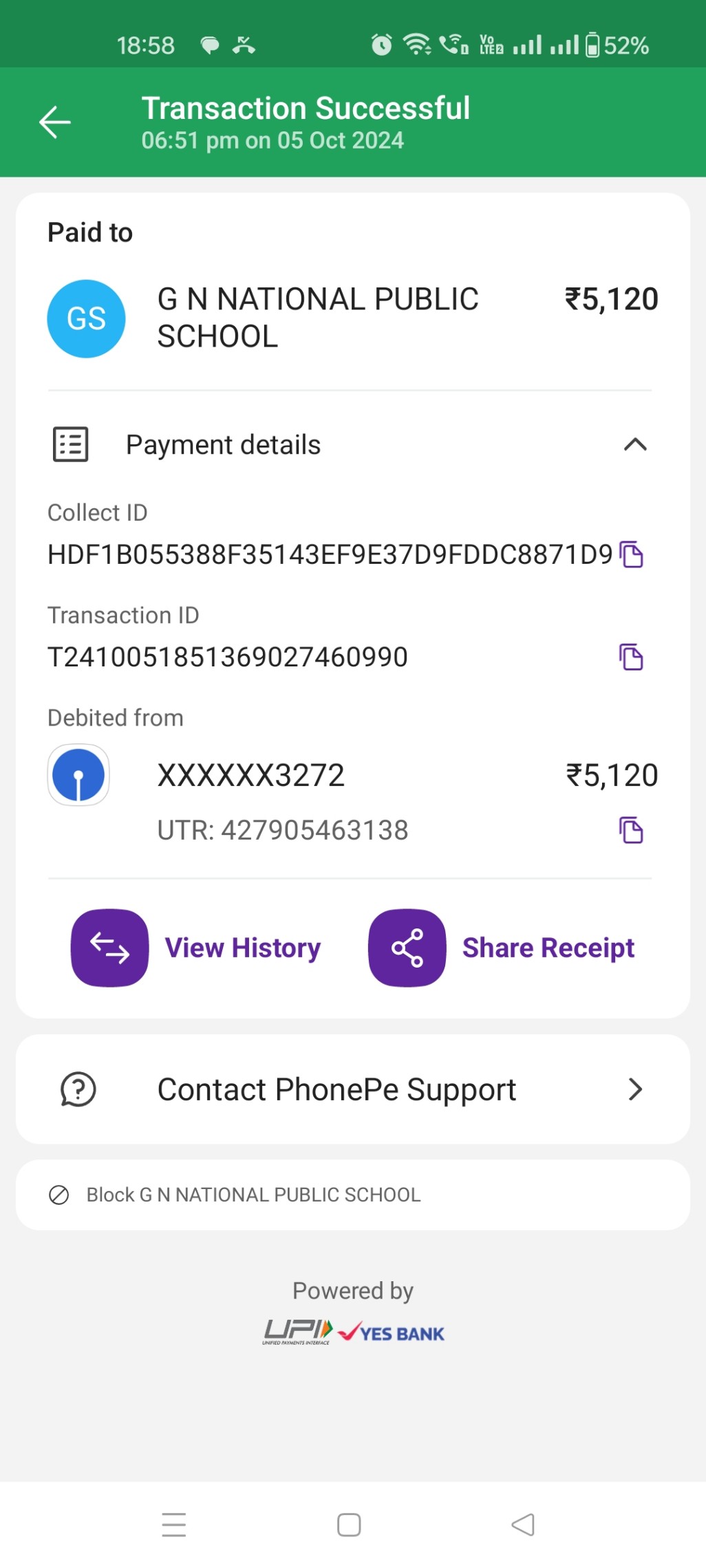The width and height of the screenshot is (706, 1568).
Task: Block G N NATIONAL PUBLIC SCHOOL
Action: [352, 1195]
